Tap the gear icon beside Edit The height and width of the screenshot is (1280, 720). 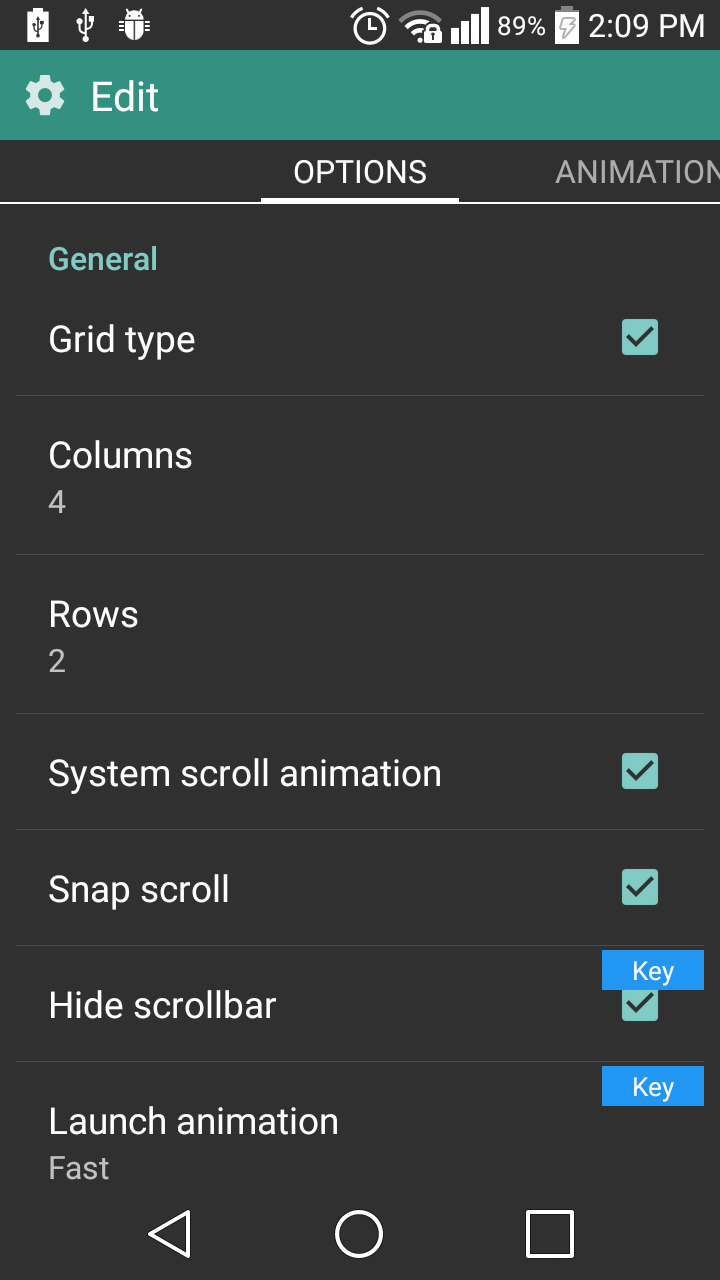pos(45,96)
